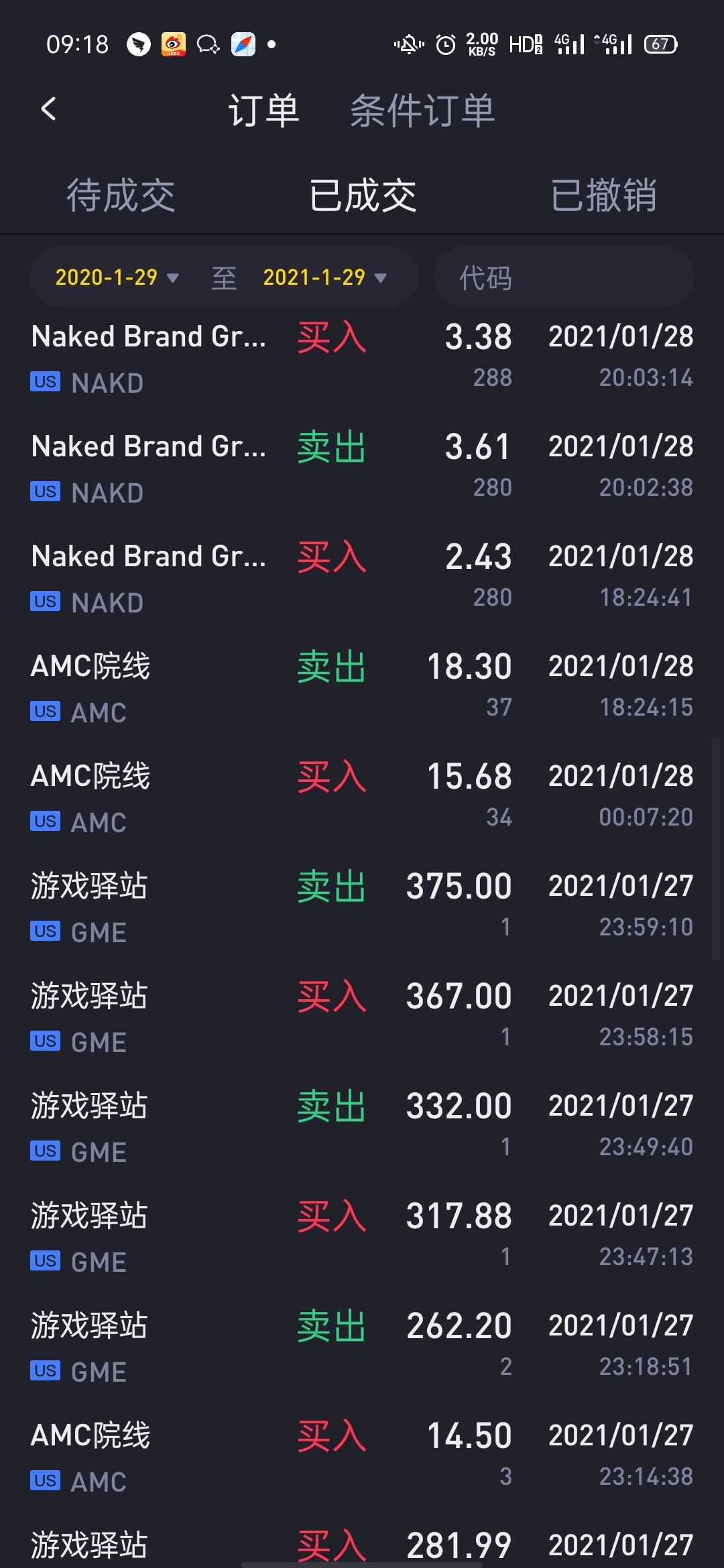This screenshot has height=1568, width=724.
Task: Open the end date dropdown 2021-1-29
Action: tap(324, 277)
